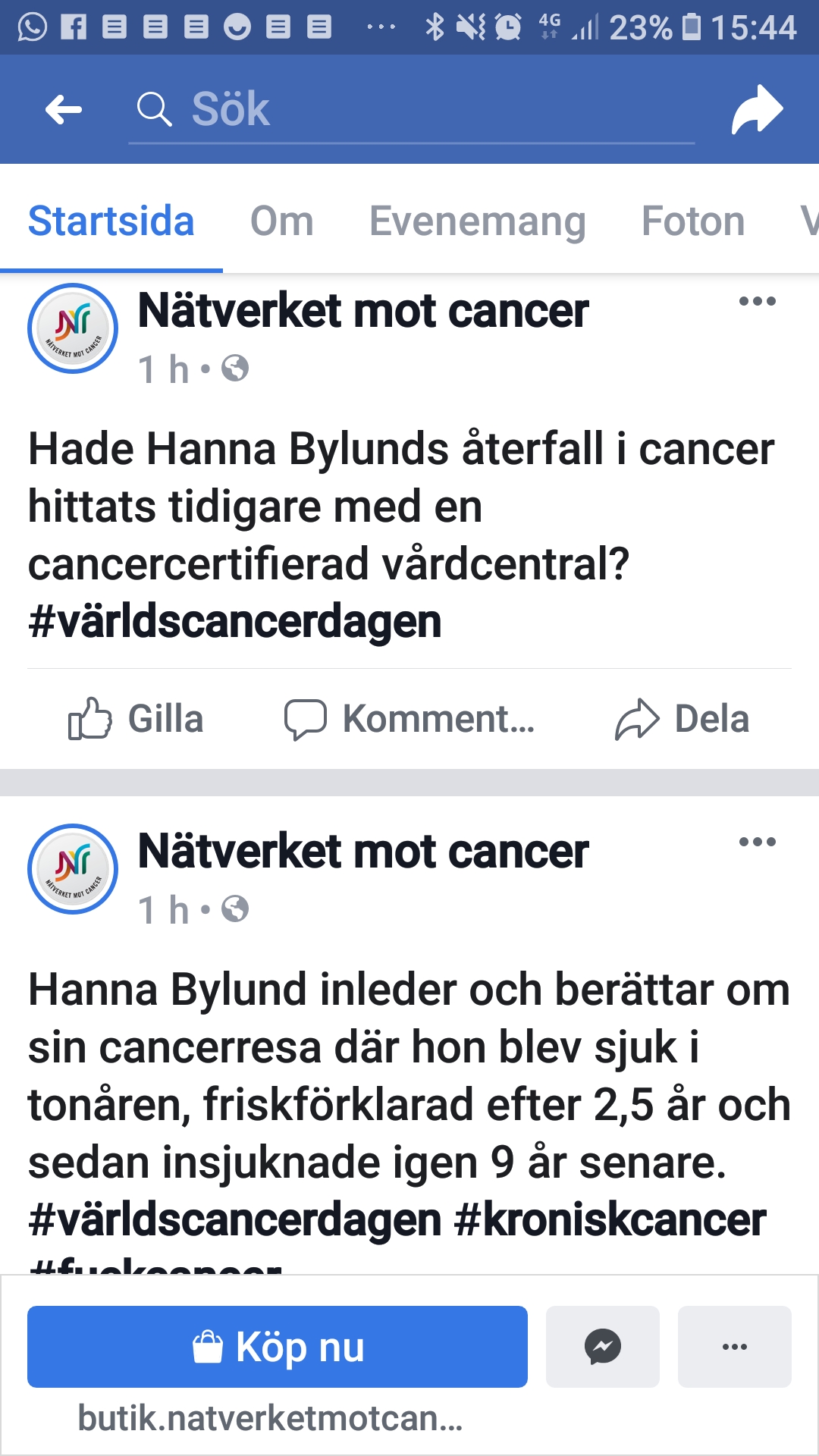
Task: Tap Gilla on the vårdcentral post
Action: (x=136, y=719)
